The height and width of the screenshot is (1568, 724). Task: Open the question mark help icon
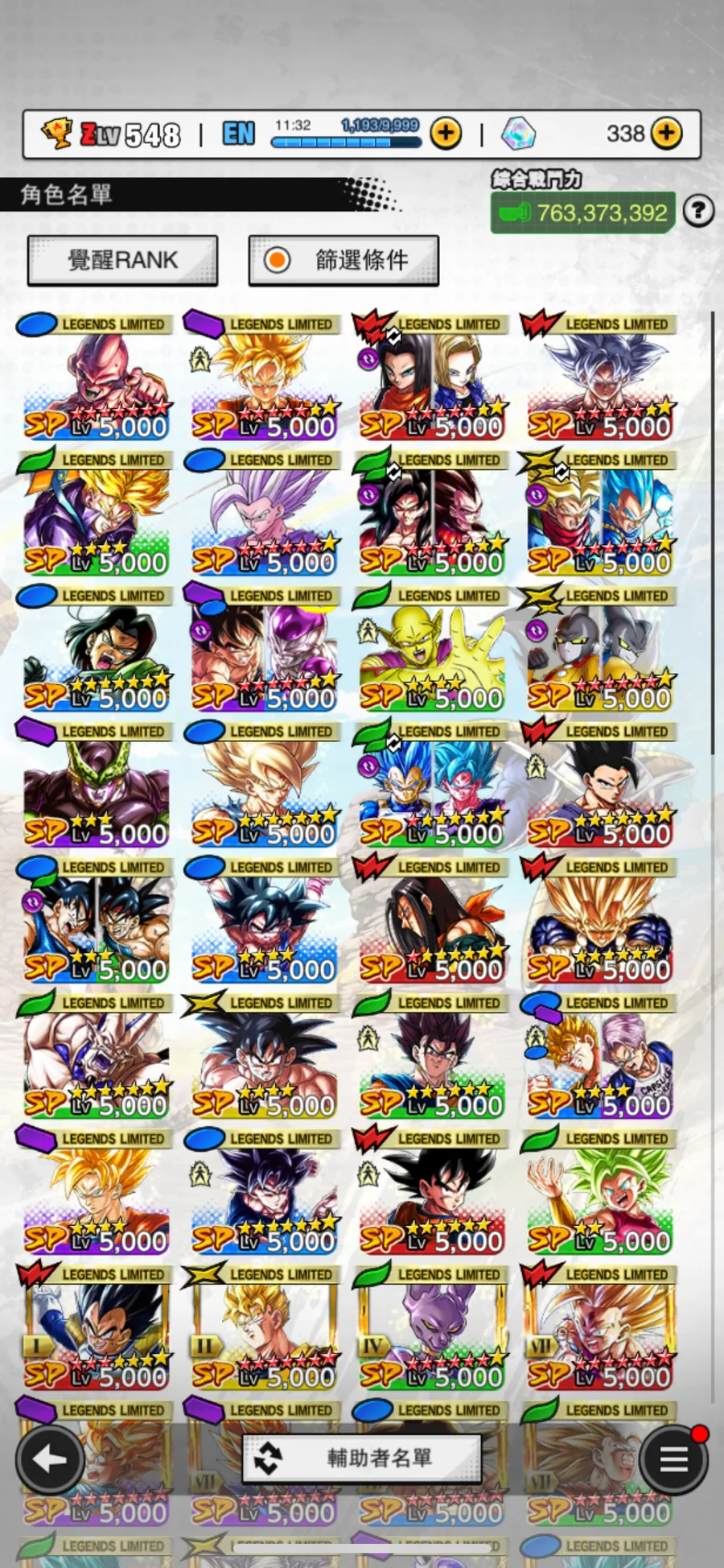coord(698,211)
